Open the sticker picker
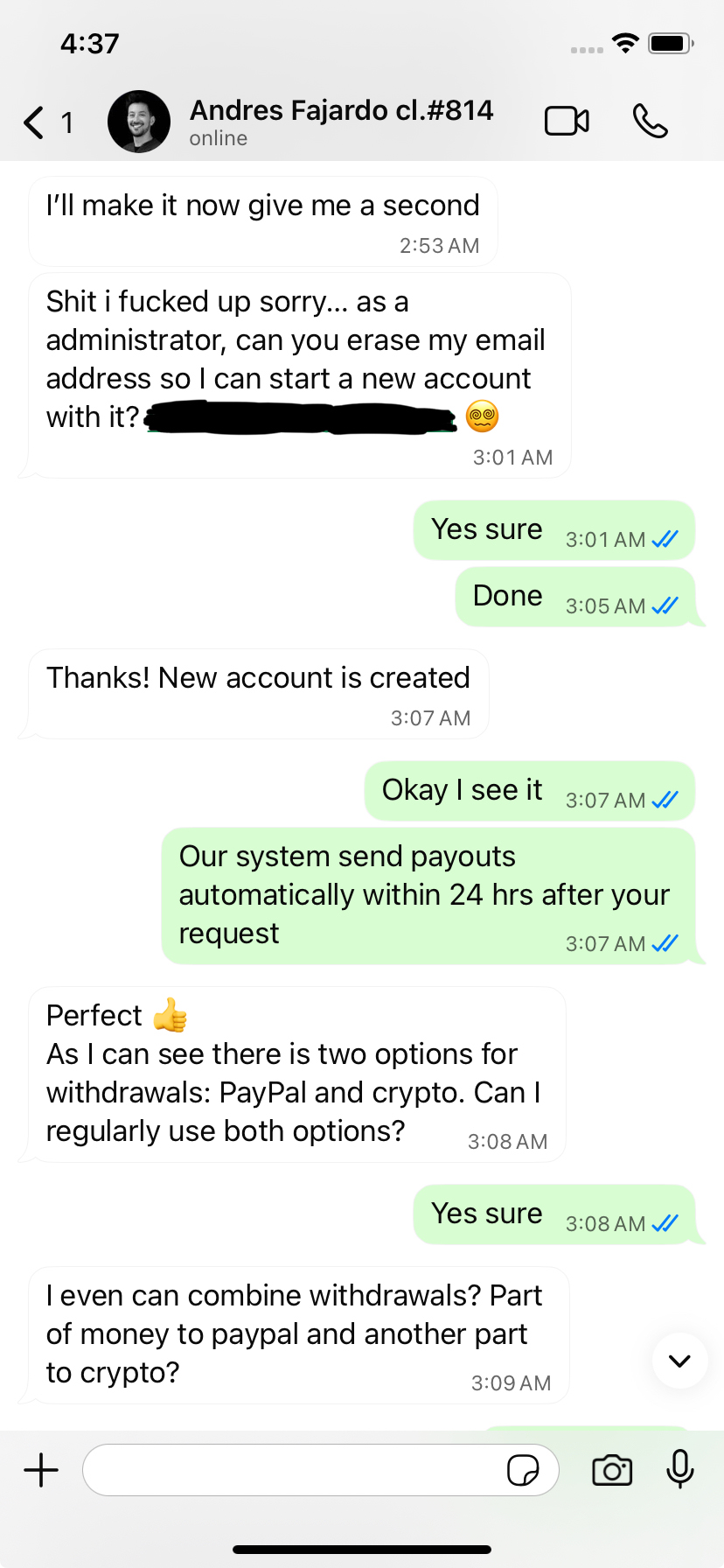The height and width of the screenshot is (1568, 724). [x=523, y=1470]
